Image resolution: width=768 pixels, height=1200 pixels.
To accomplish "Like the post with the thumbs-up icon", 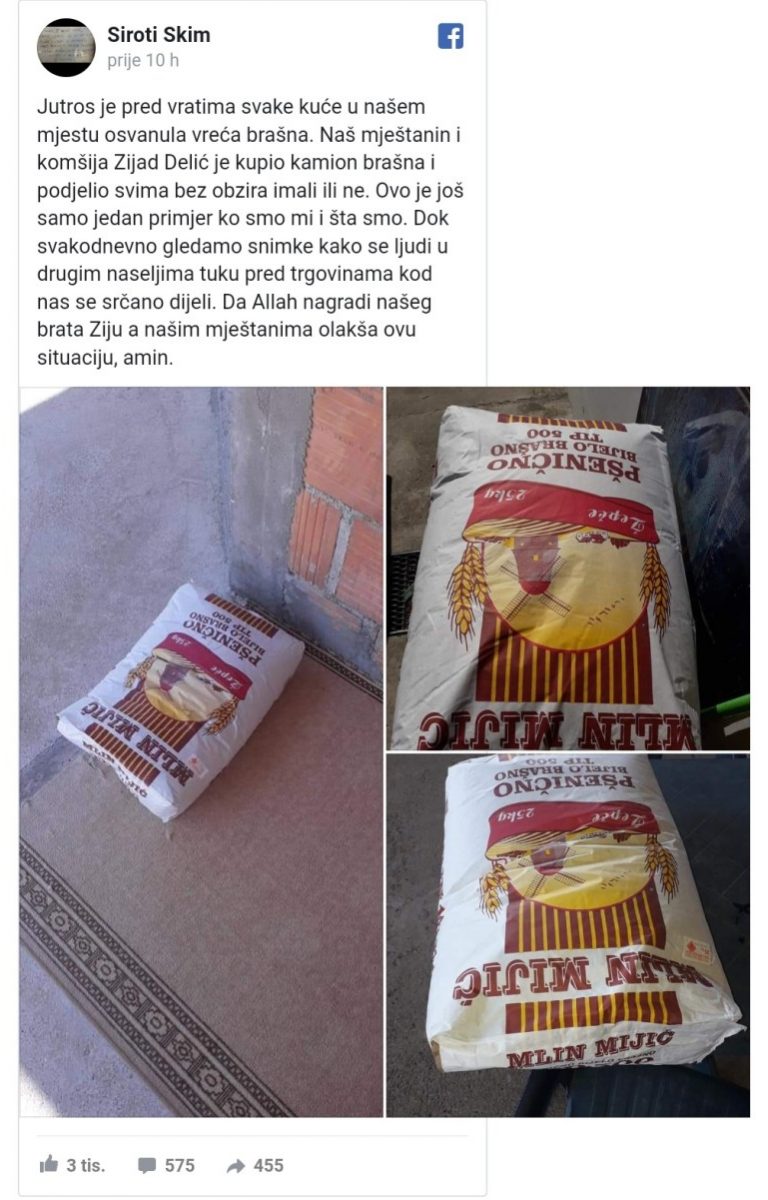I will [x=48, y=1165].
